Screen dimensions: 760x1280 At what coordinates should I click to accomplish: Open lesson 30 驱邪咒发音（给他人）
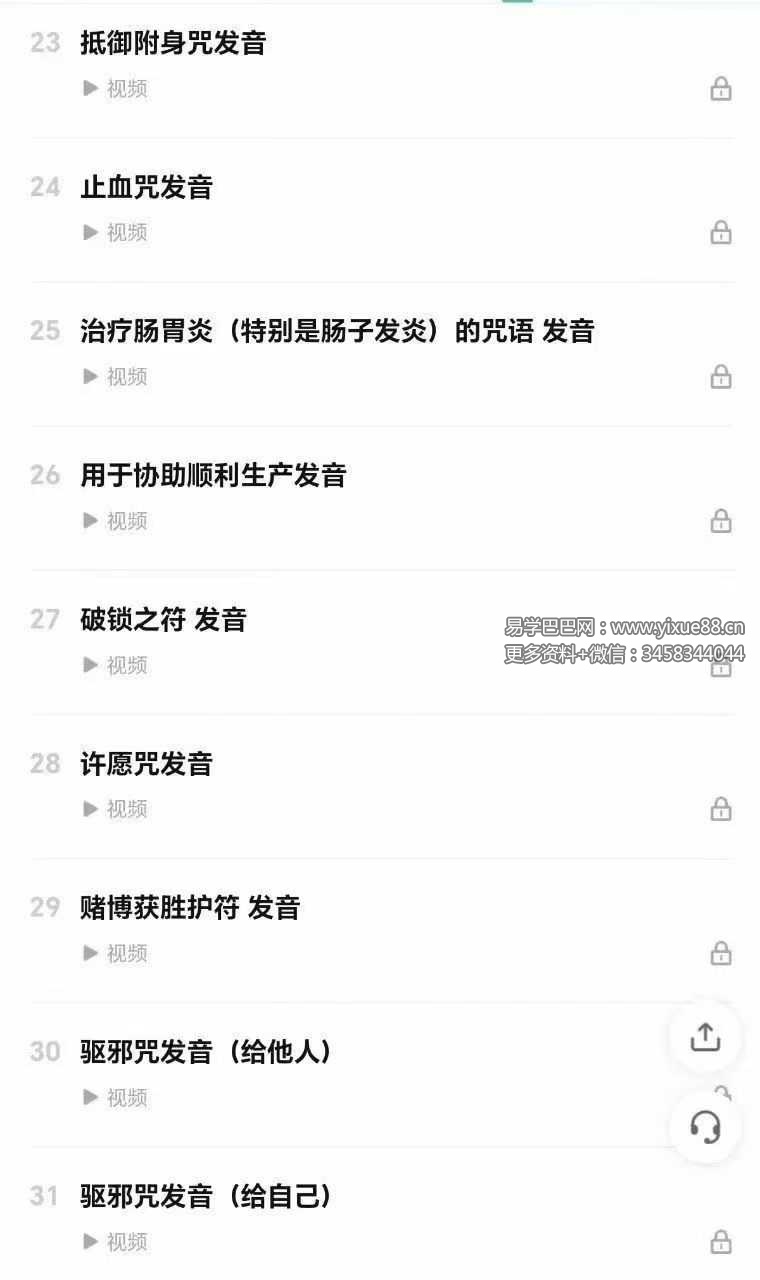coord(206,1052)
